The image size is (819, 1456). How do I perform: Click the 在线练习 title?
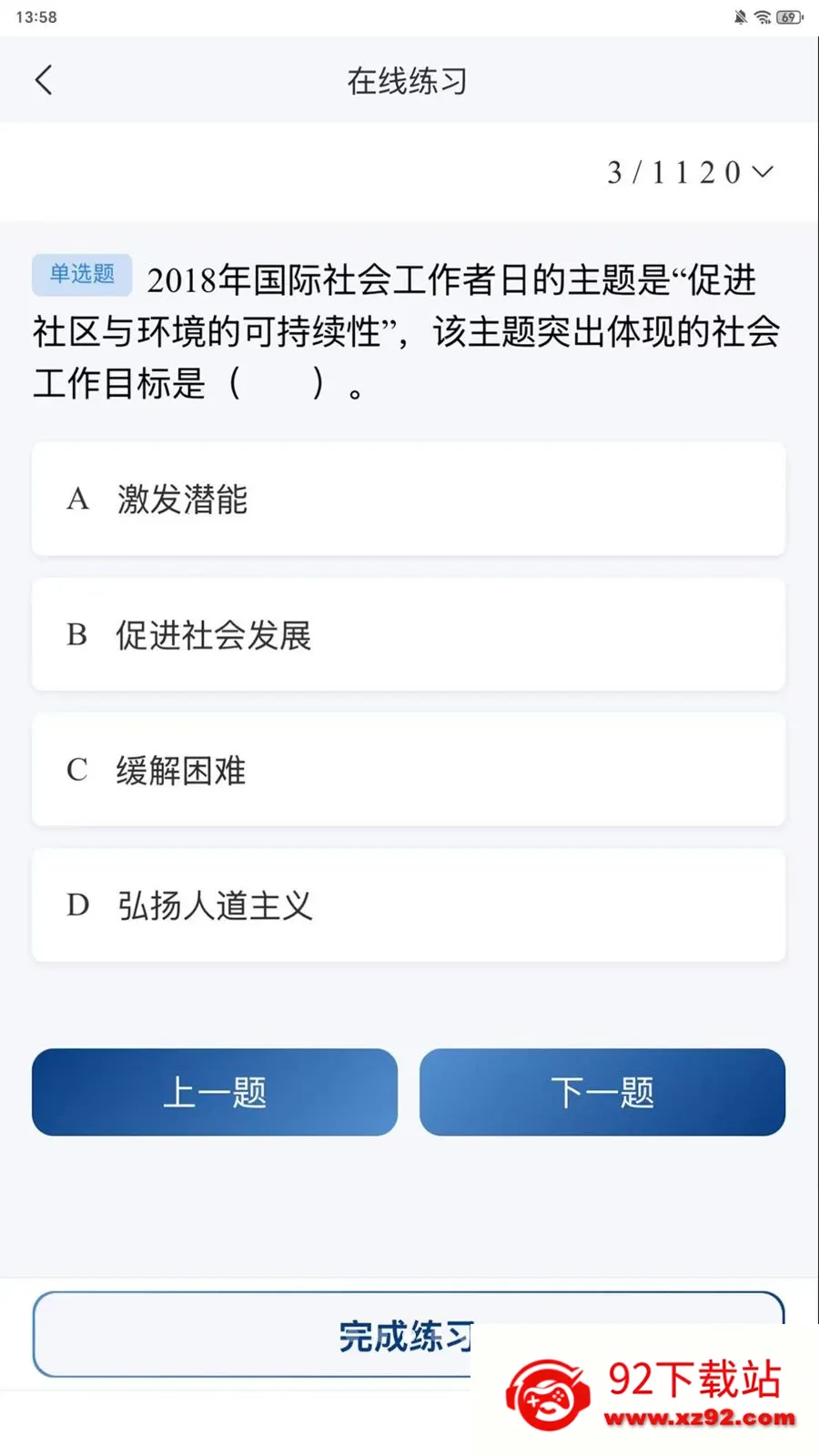coord(407,80)
